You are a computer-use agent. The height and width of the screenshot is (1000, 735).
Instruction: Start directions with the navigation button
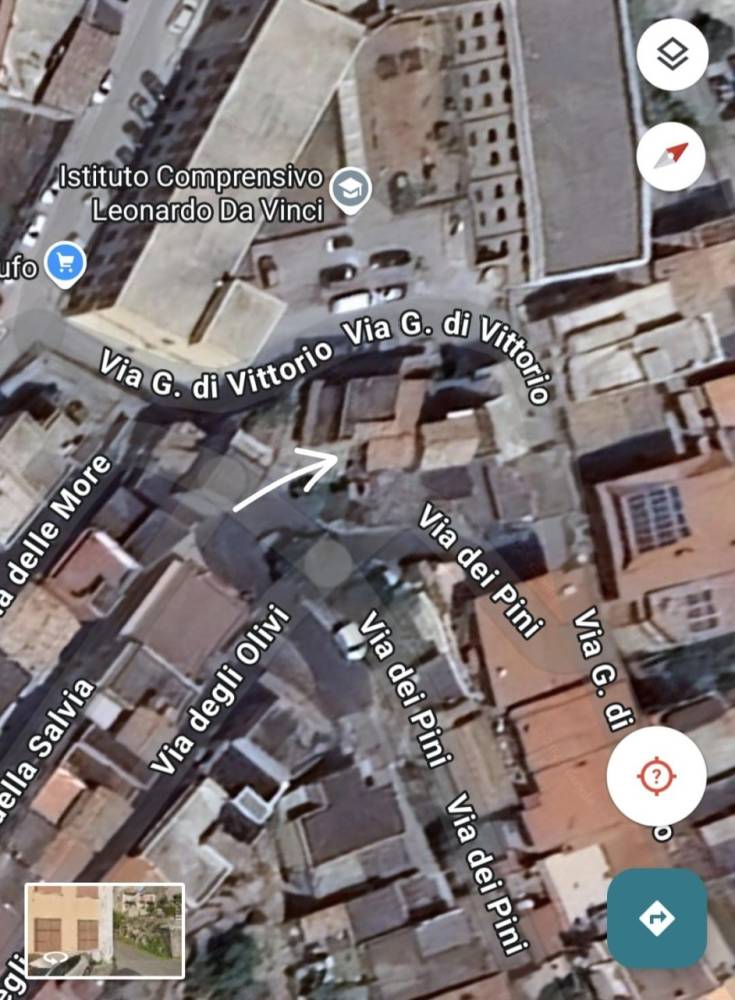point(657,917)
